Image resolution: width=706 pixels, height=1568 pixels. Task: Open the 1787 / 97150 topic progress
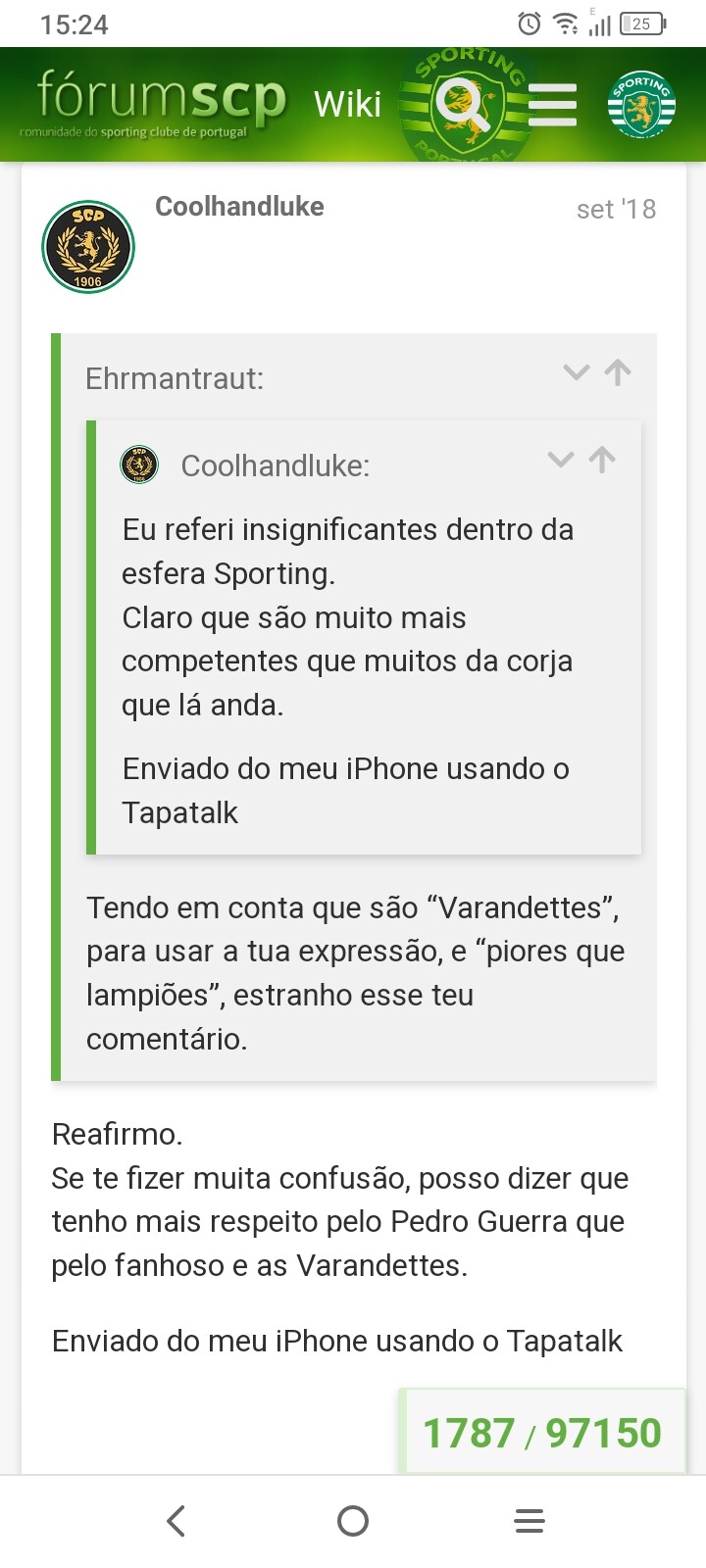[542, 1432]
